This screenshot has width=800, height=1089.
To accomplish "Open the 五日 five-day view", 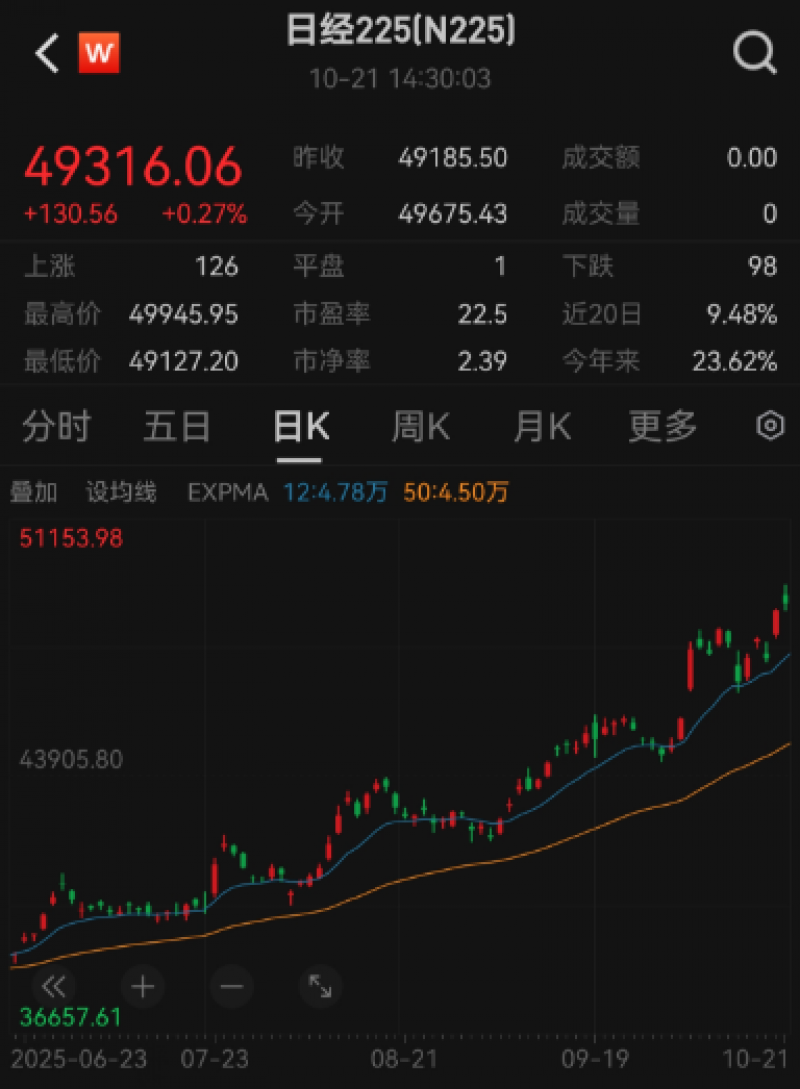I will tap(176, 425).
